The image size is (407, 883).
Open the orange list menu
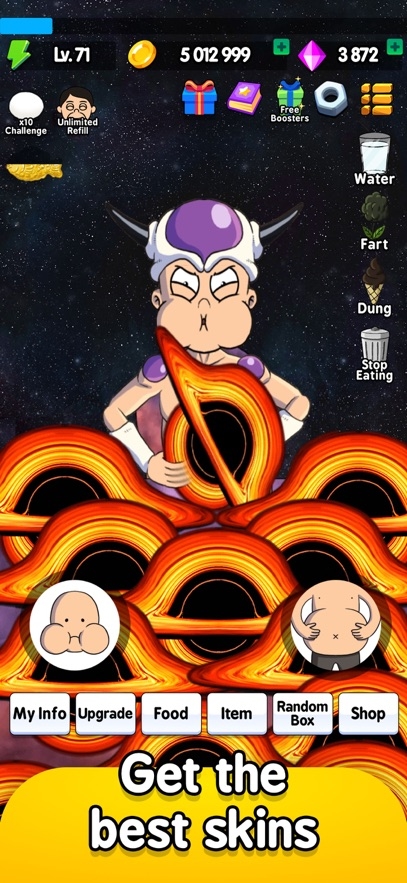pos(376,99)
